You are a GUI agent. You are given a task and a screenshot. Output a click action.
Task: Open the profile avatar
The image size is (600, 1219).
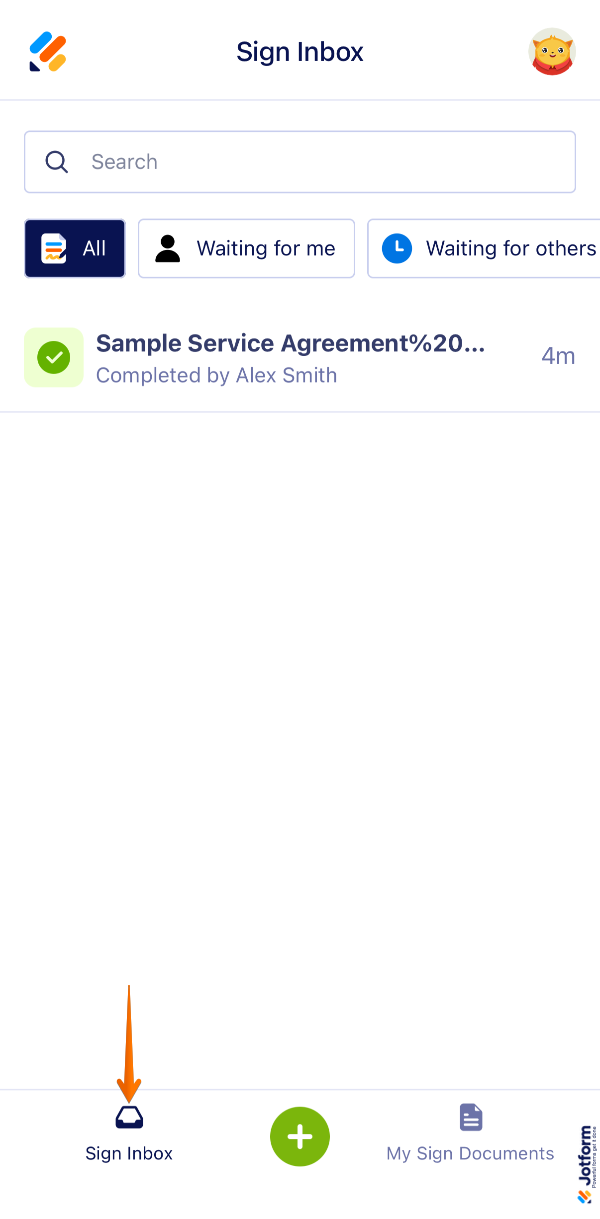click(x=551, y=52)
